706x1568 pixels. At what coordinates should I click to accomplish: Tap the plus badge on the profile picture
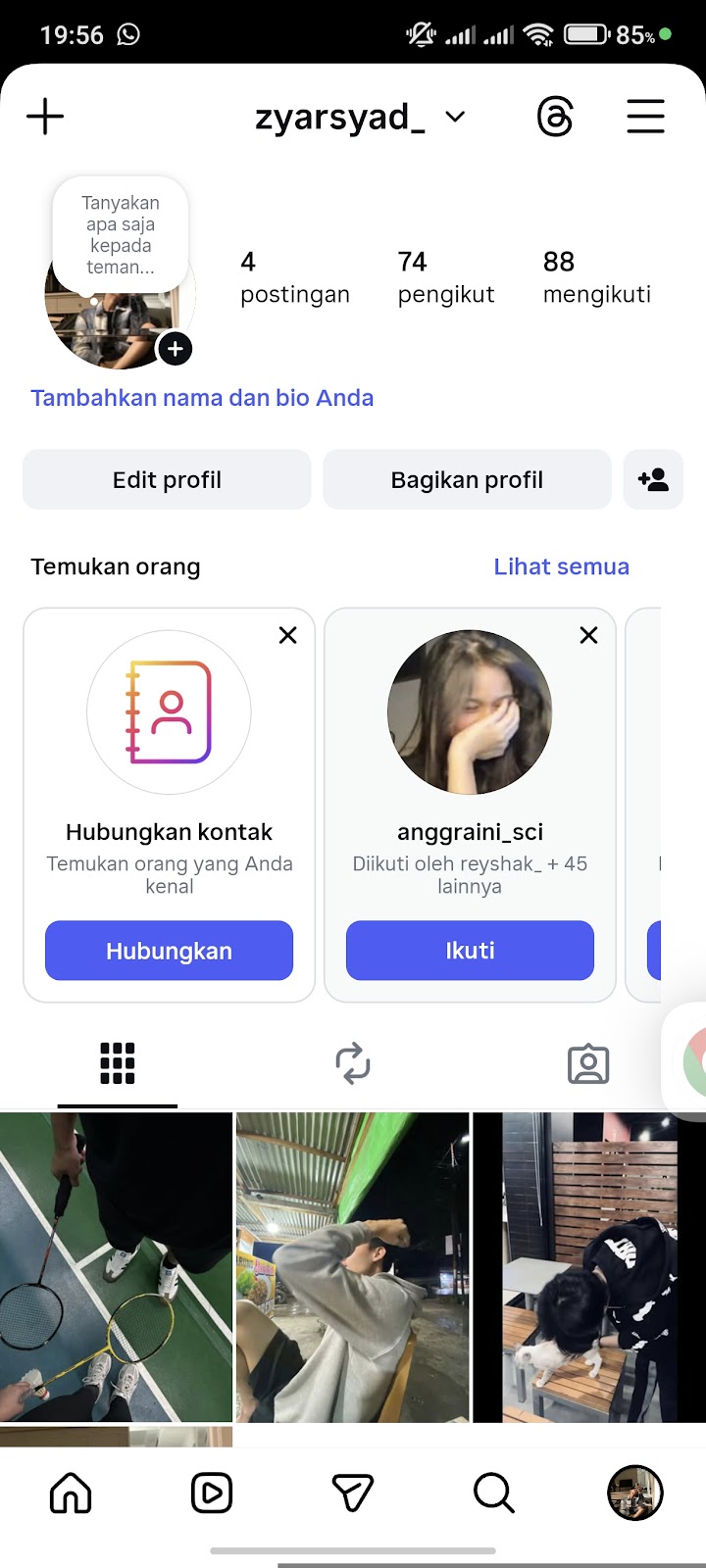point(175,349)
